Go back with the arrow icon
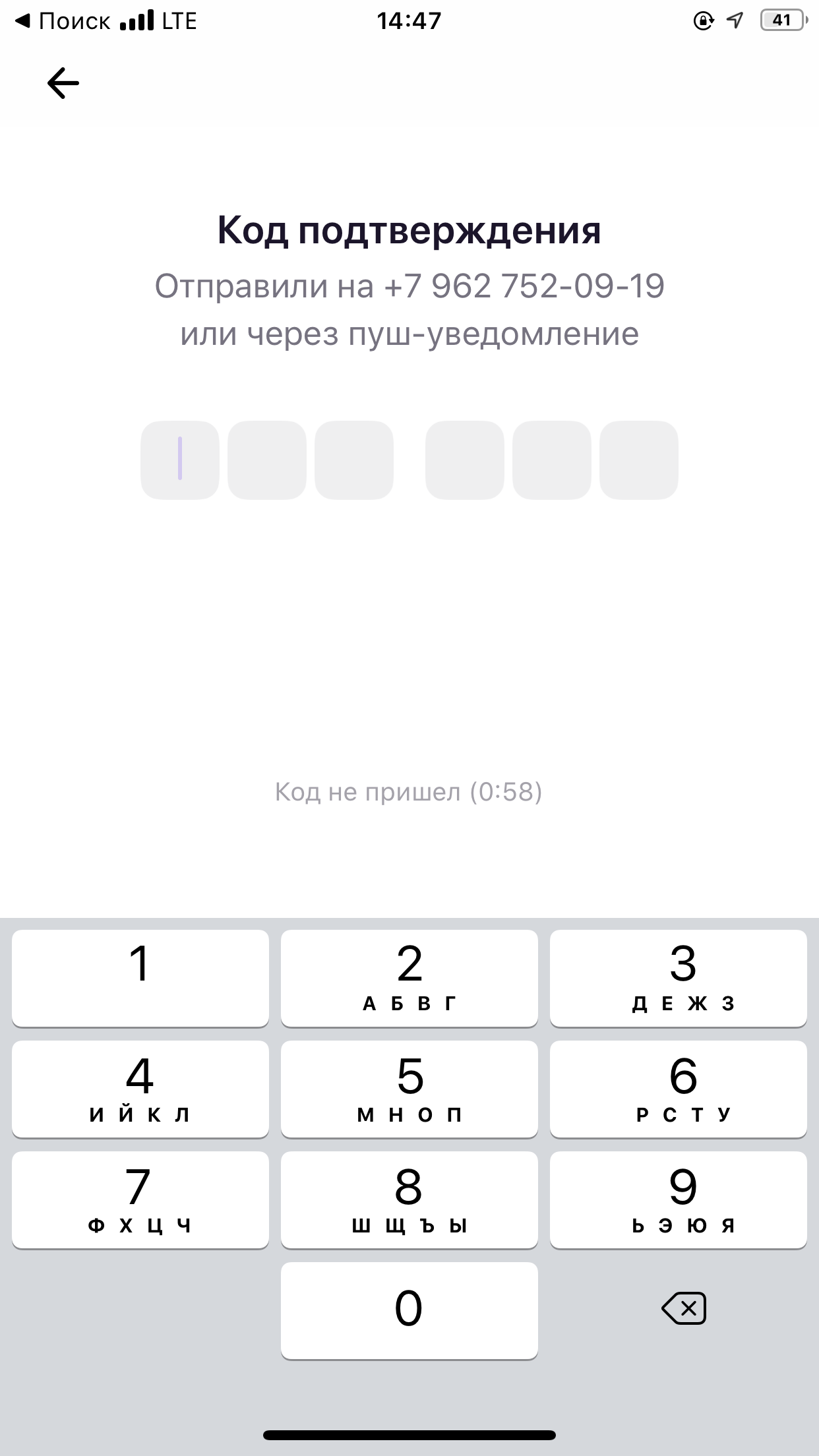 coord(63,83)
